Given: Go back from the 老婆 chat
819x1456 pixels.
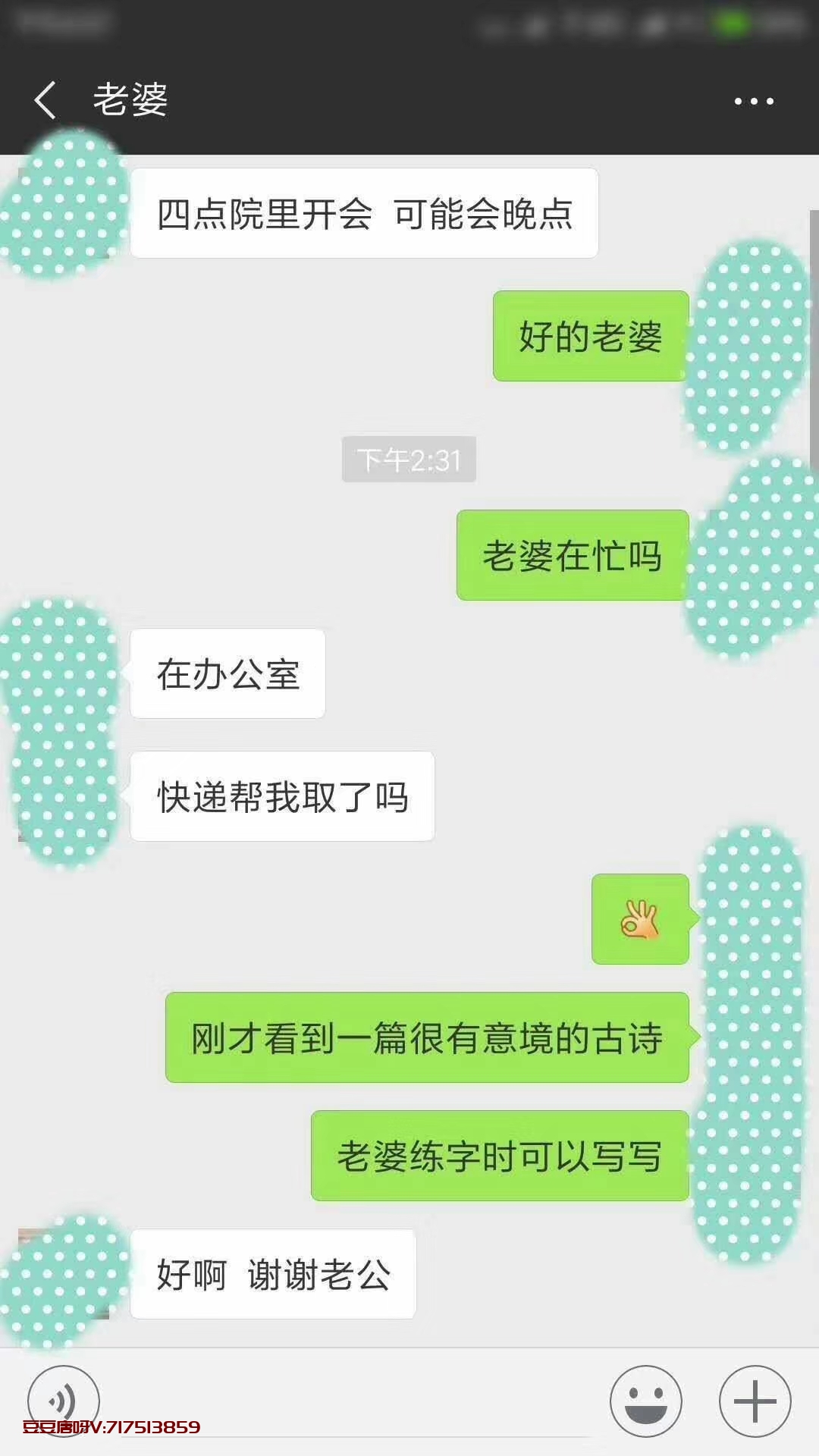Looking at the screenshot, I should point(45,101).
